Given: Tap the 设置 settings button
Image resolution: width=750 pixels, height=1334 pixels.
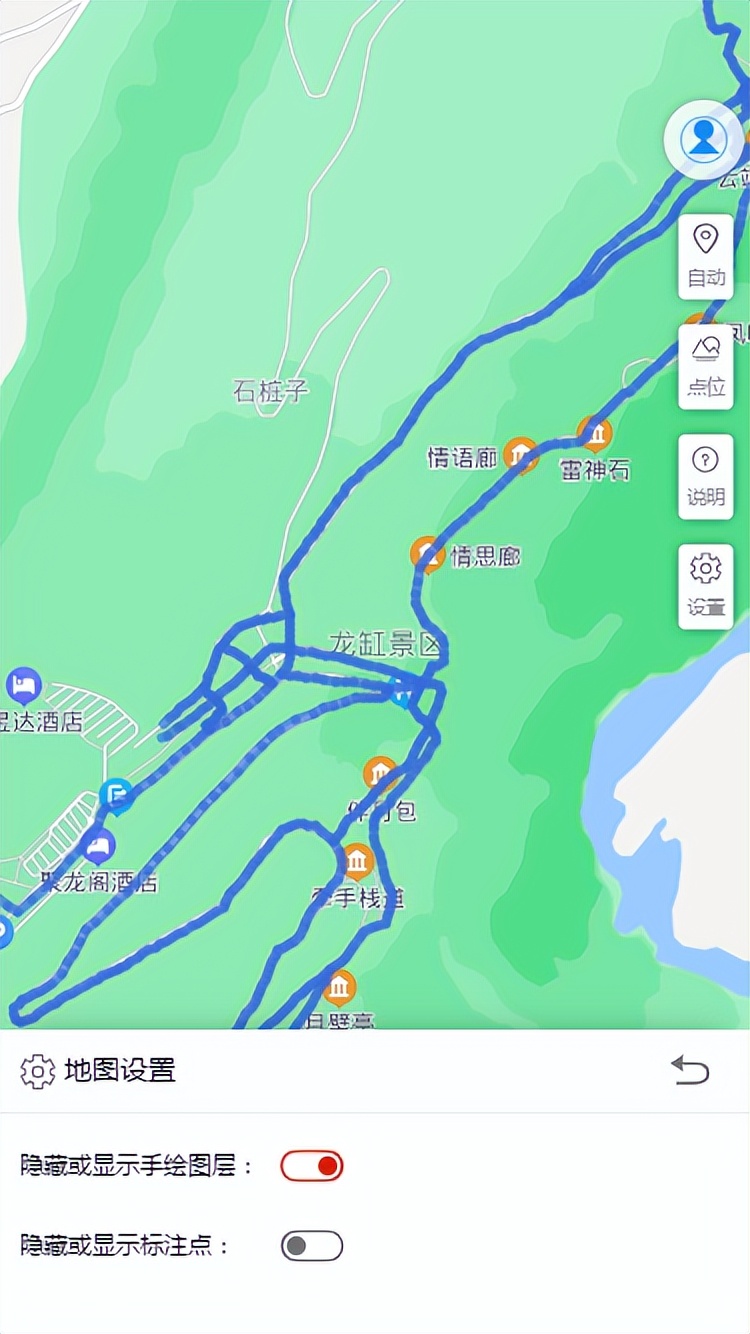Looking at the screenshot, I should pyautogui.click(x=706, y=586).
